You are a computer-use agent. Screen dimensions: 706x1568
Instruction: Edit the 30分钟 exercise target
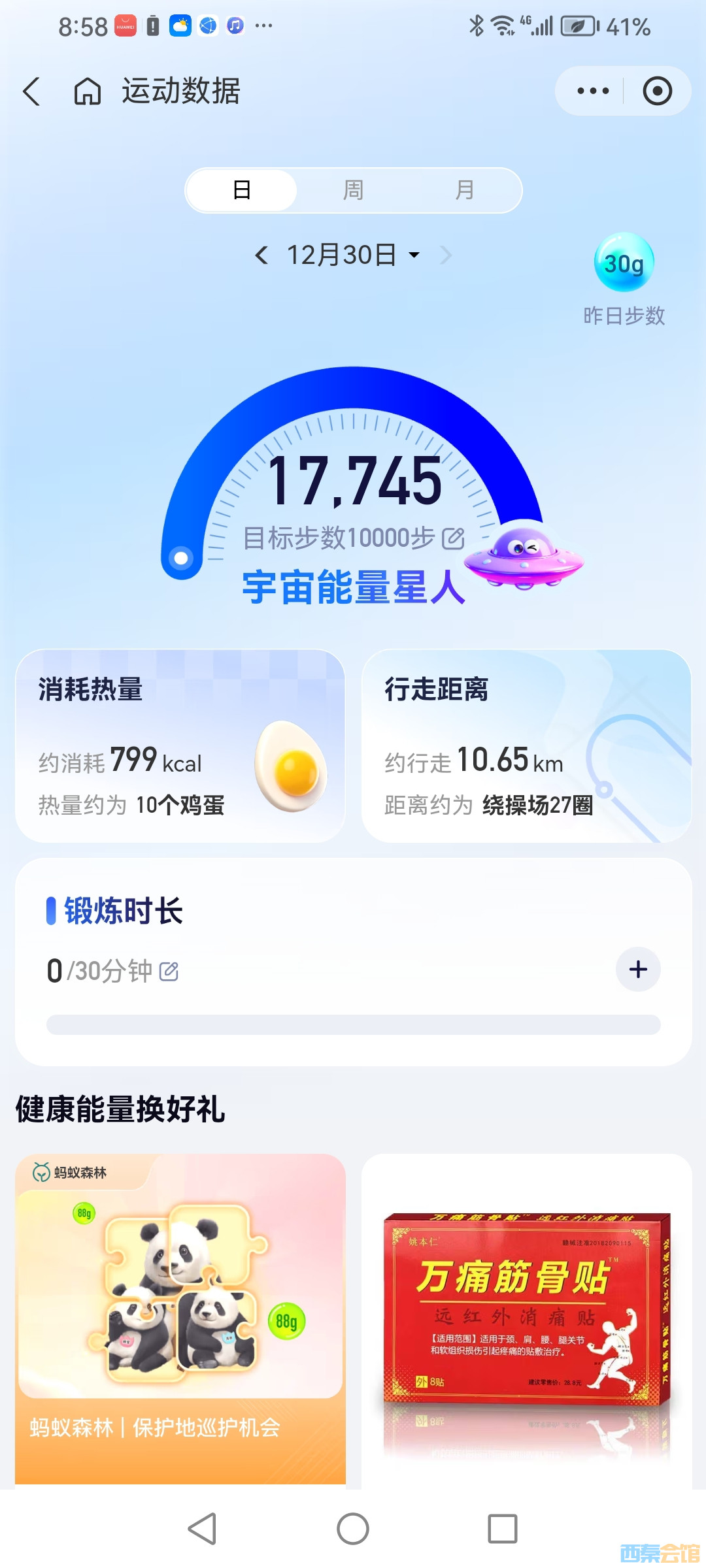pos(169,972)
